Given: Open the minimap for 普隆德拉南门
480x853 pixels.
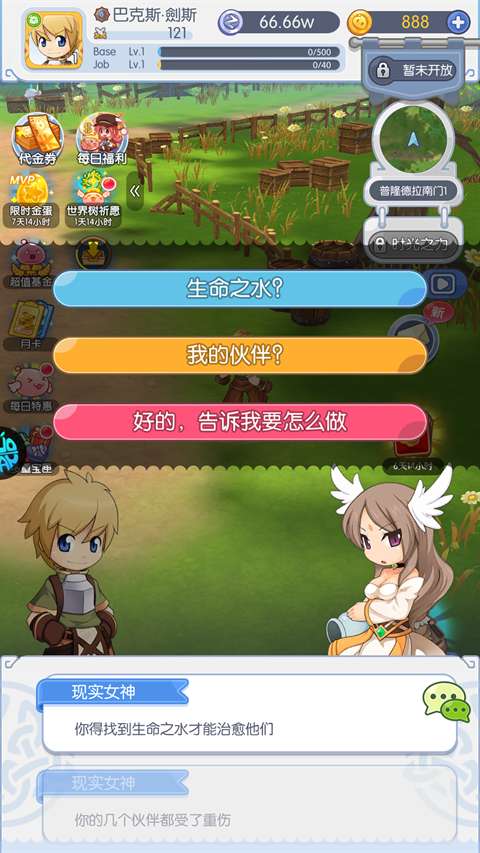Looking at the screenshot, I should (x=414, y=139).
